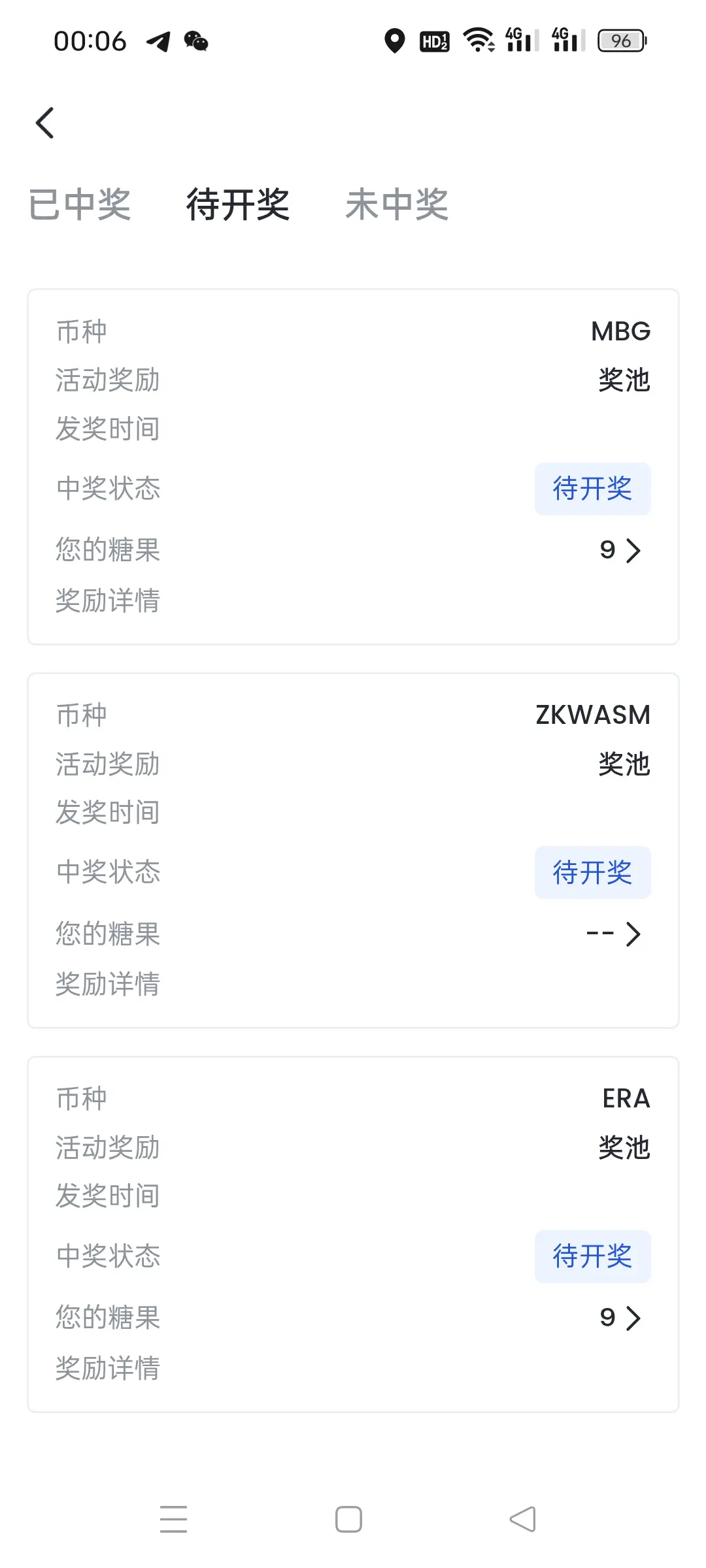Open candy details chevron in the ERA card
The image size is (706, 1568).
633,1318
